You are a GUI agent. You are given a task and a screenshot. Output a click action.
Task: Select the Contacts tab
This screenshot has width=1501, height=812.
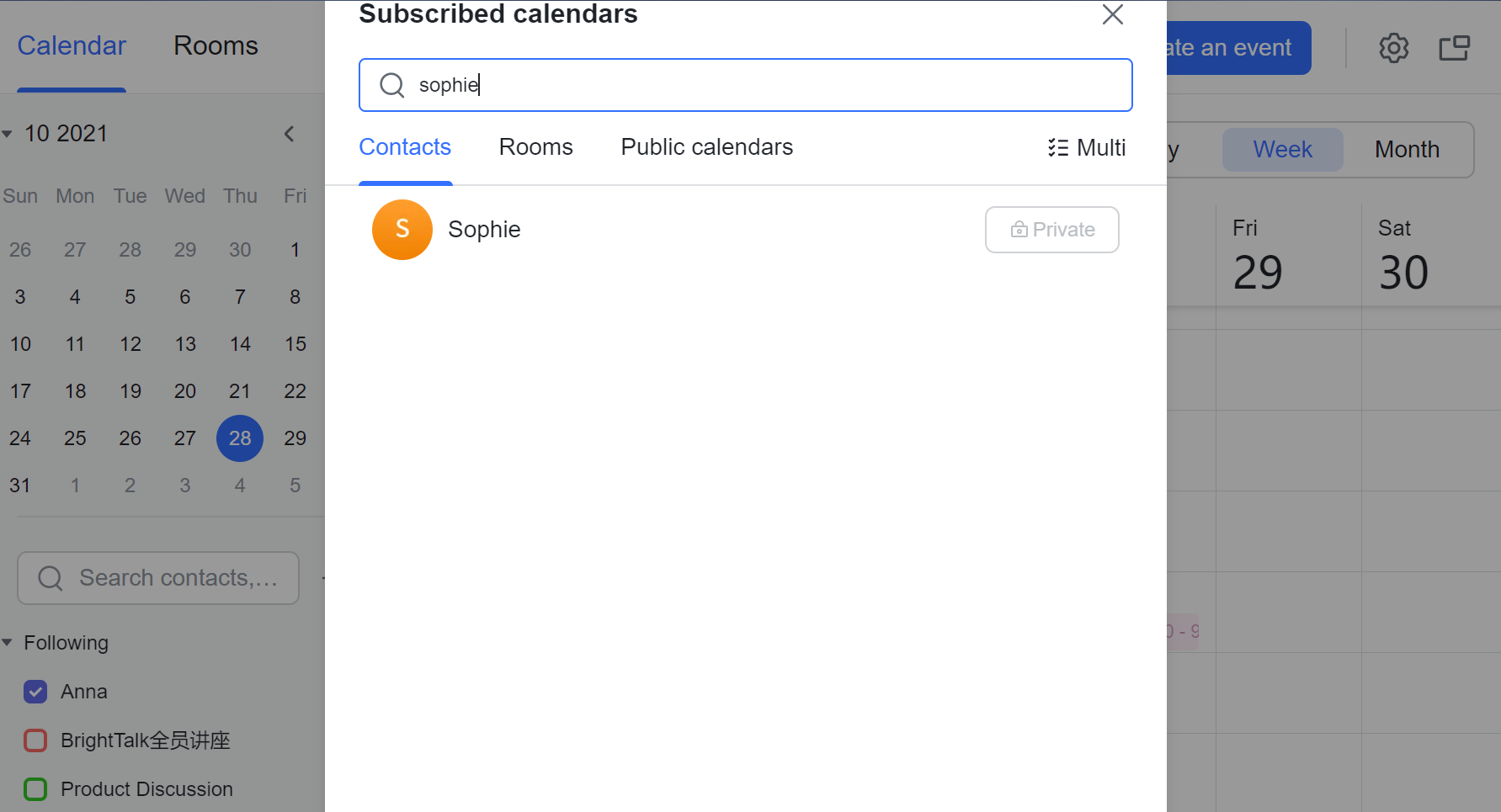pos(405,147)
